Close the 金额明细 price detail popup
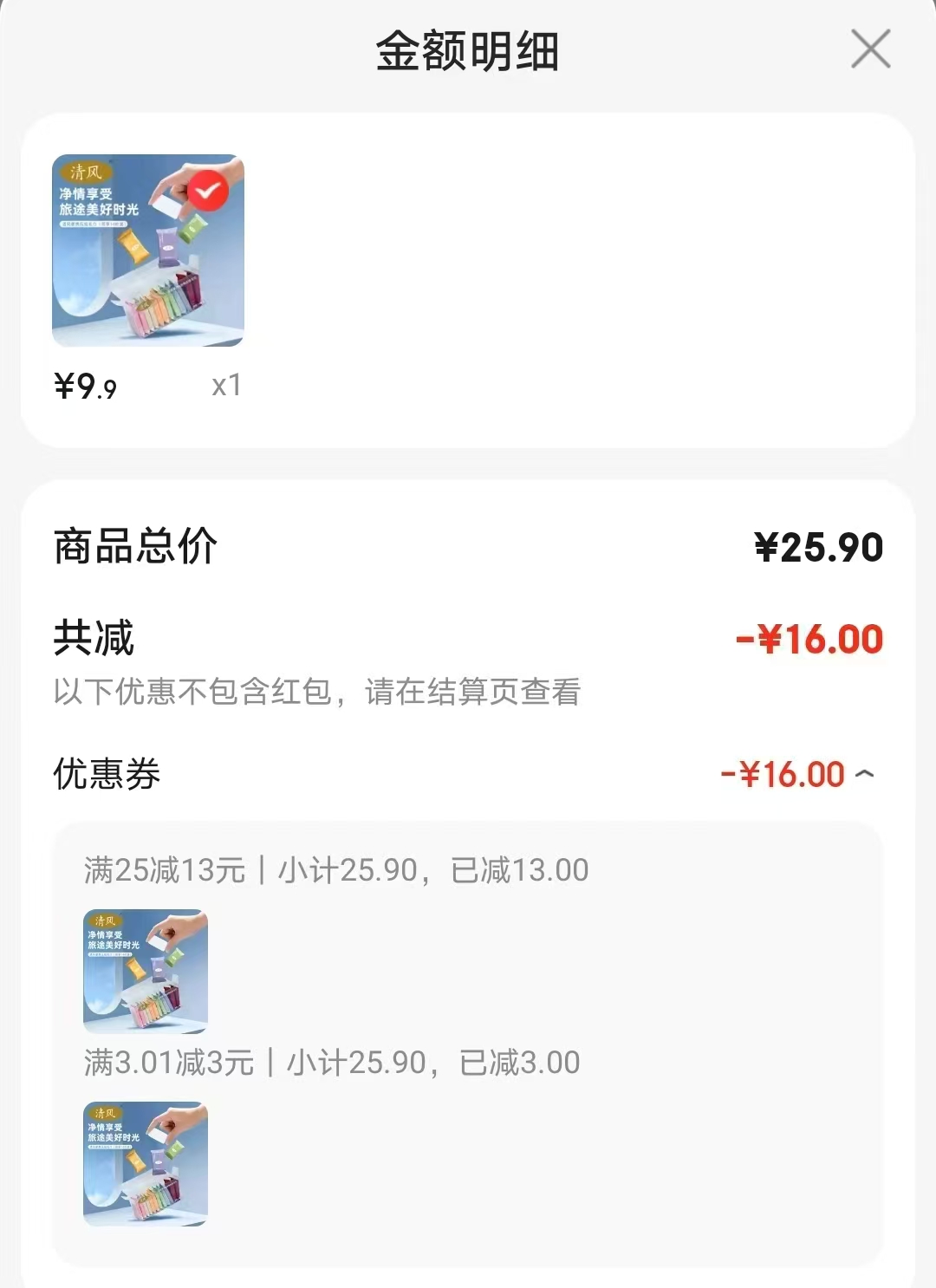This screenshot has height=1288, width=936. point(871,49)
